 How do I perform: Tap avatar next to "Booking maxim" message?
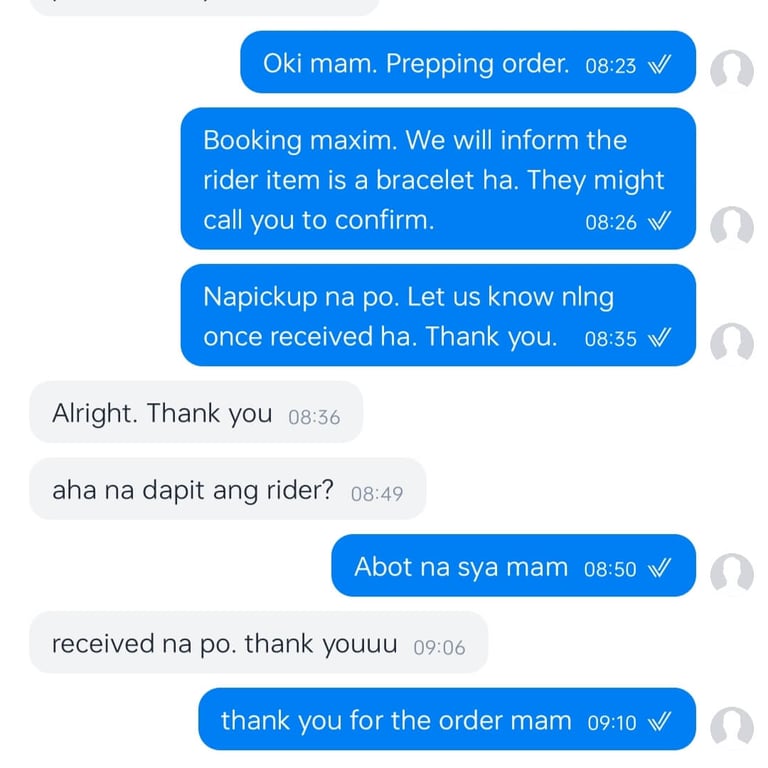coord(732,225)
